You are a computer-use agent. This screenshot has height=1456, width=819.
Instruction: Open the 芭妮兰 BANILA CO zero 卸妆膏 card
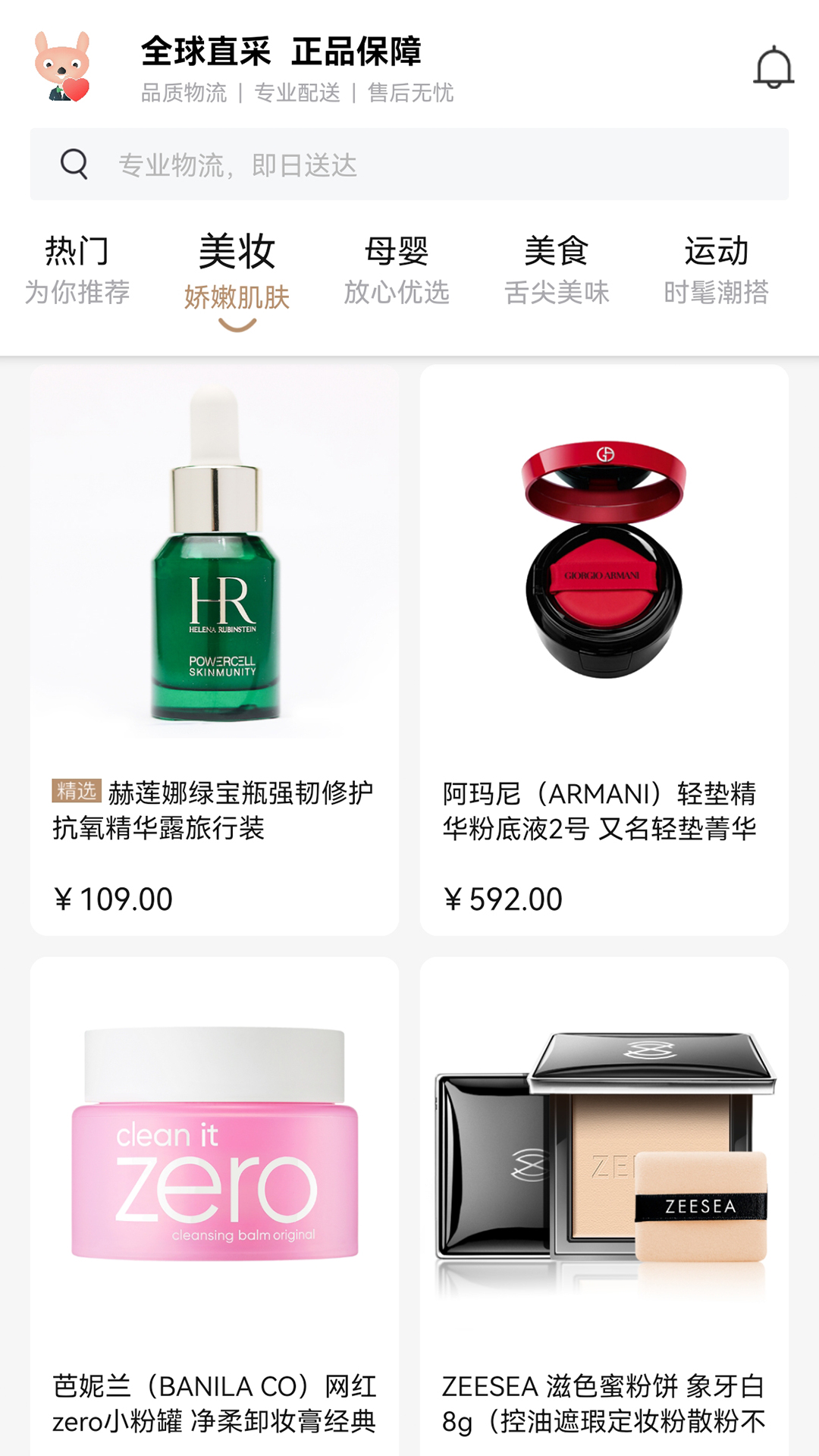[x=215, y=1206]
